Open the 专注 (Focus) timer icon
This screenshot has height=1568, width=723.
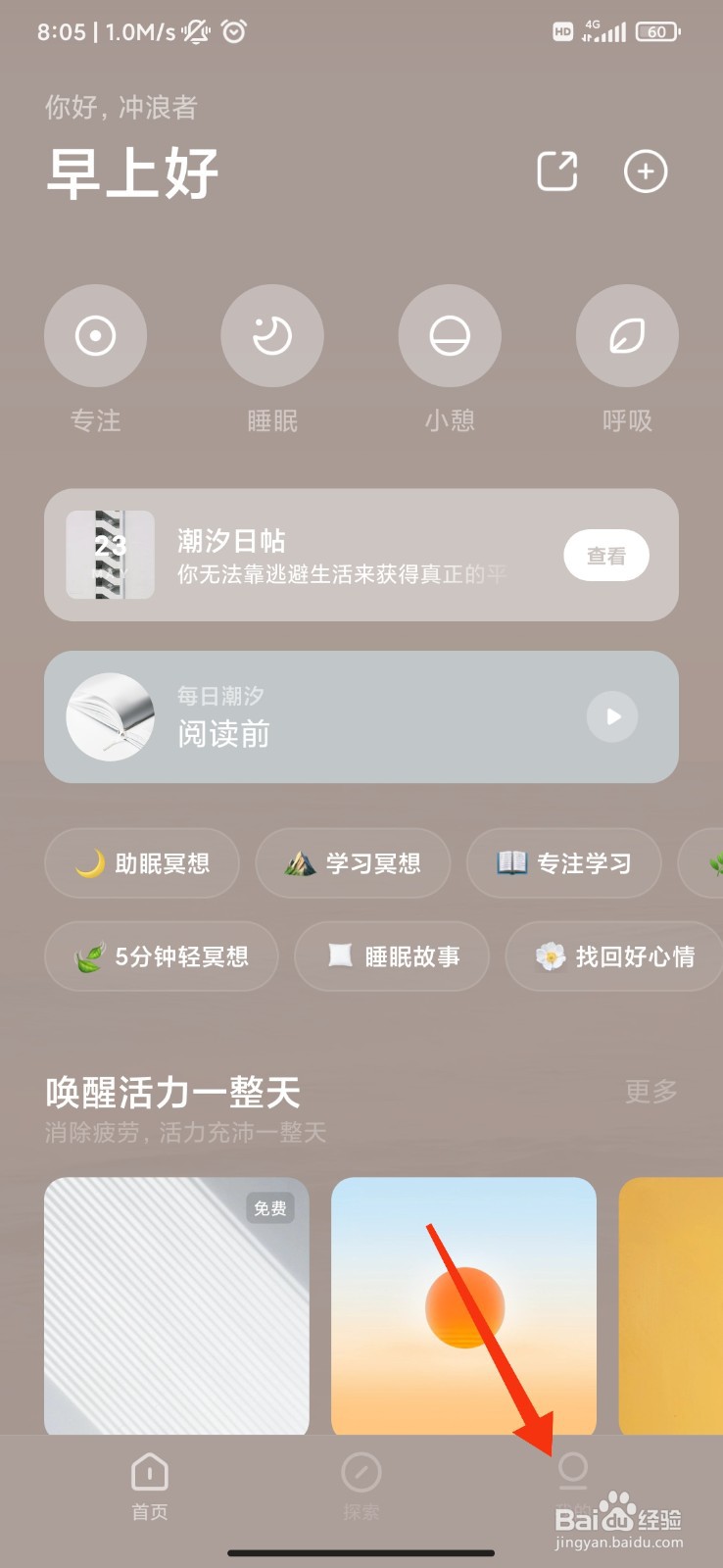[95, 335]
